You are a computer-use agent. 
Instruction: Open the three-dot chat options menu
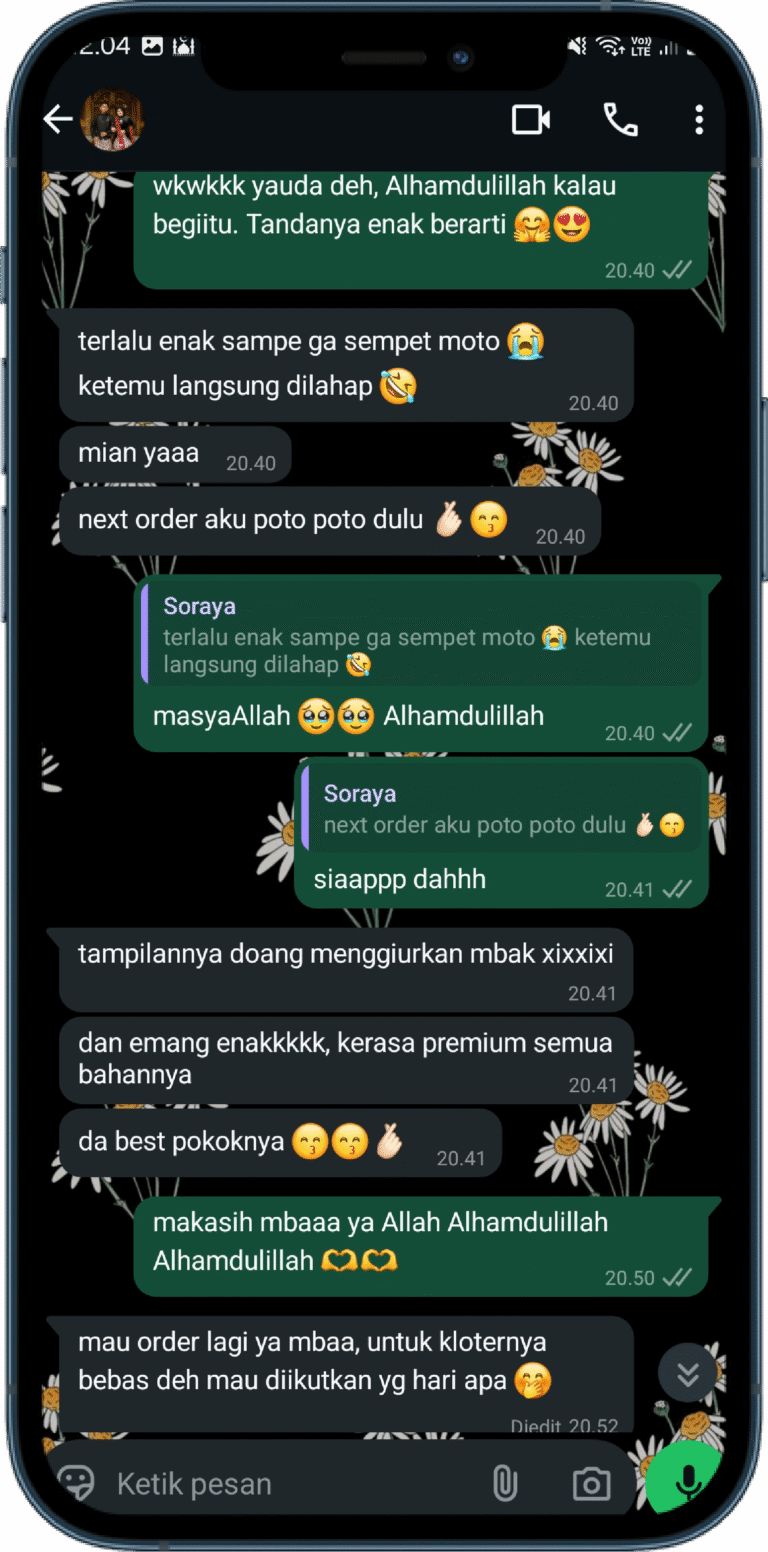click(698, 119)
